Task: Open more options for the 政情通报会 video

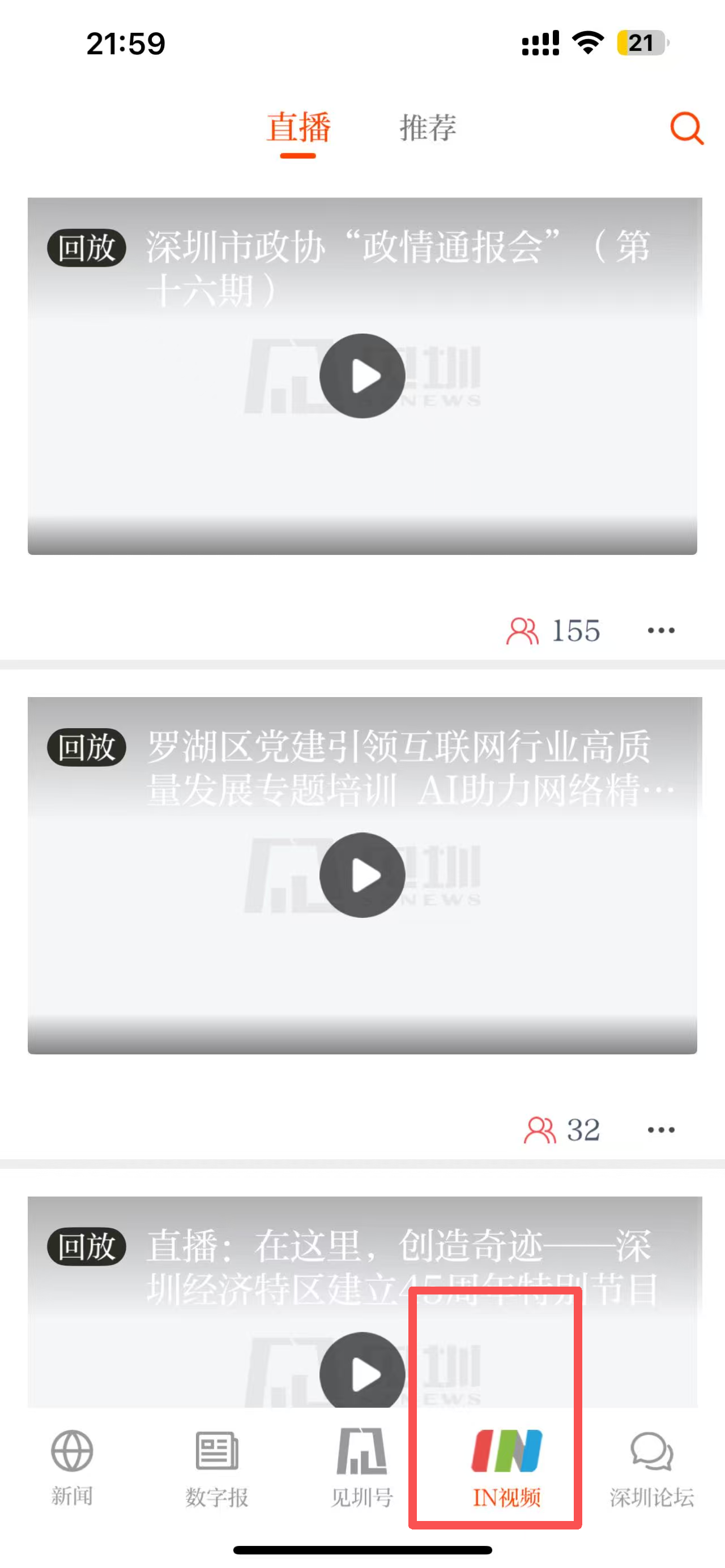Action: [x=660, y=631]
